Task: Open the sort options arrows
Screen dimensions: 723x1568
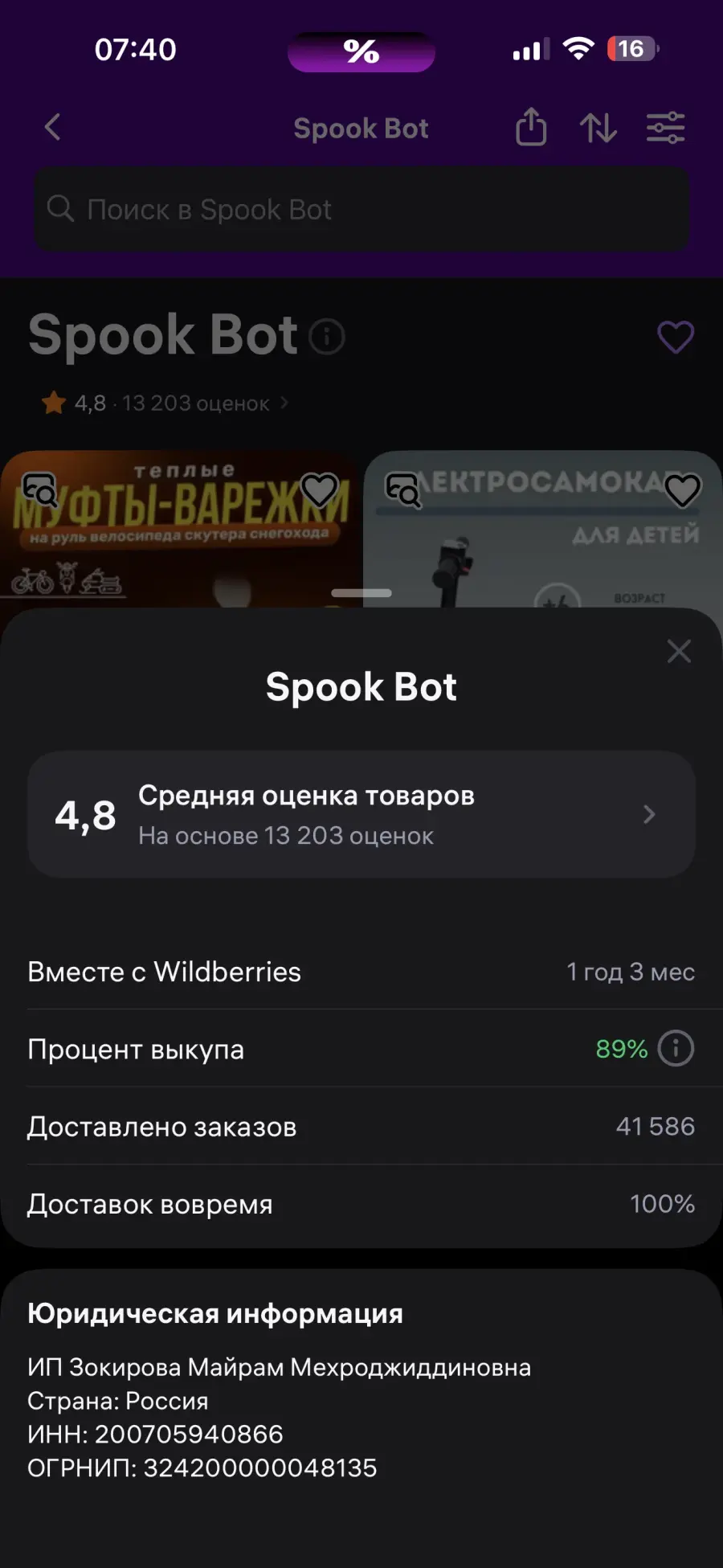Action: (x=598, y=127)
